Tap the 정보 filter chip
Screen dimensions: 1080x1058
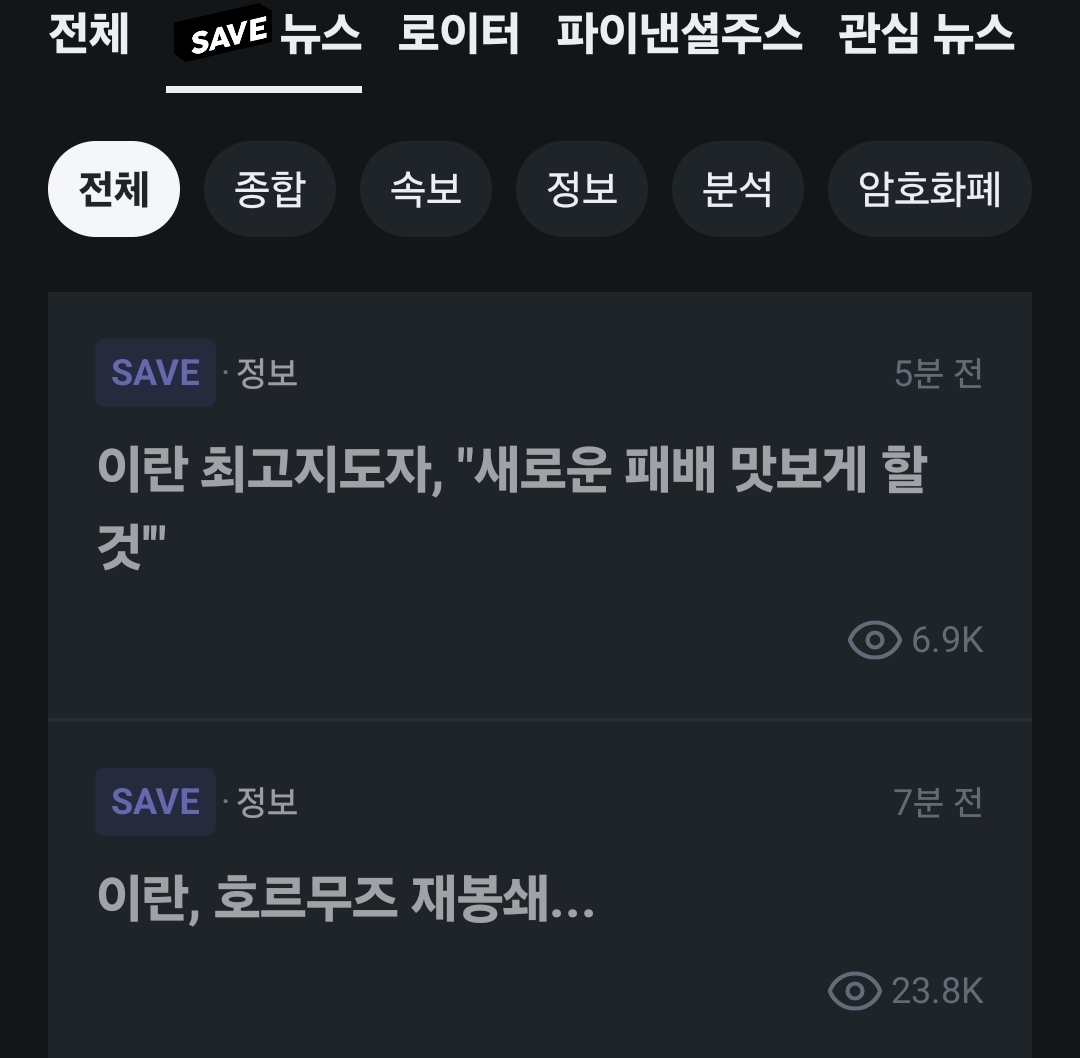tap(582, 189)
